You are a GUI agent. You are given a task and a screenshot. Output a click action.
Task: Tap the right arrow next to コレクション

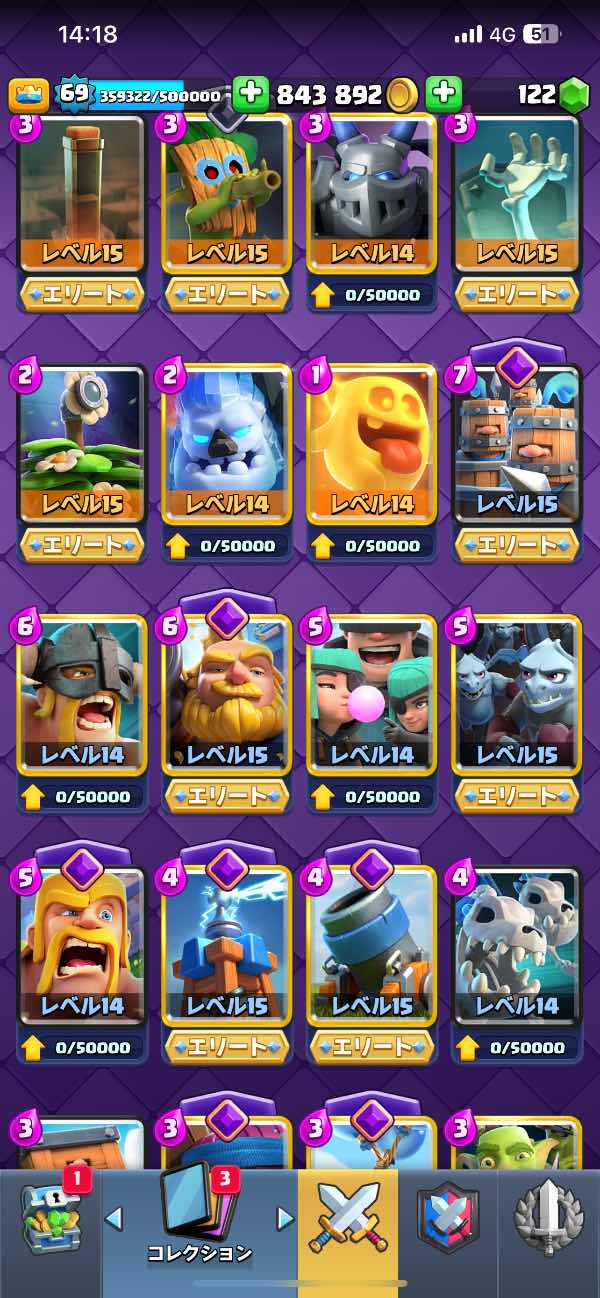tap(285, 1218)
